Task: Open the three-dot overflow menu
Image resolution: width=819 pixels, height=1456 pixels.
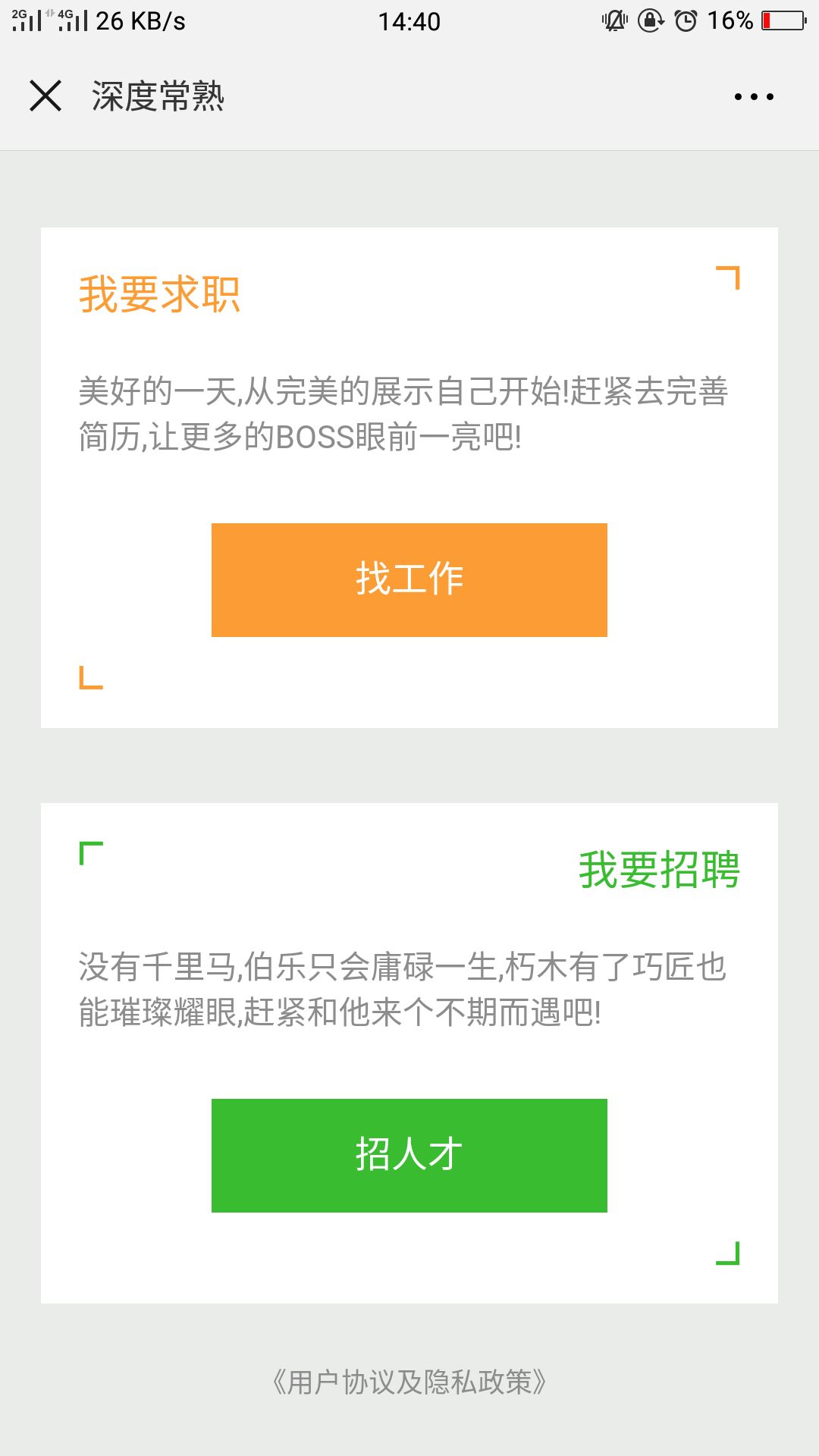Action: tap(754, 96)
